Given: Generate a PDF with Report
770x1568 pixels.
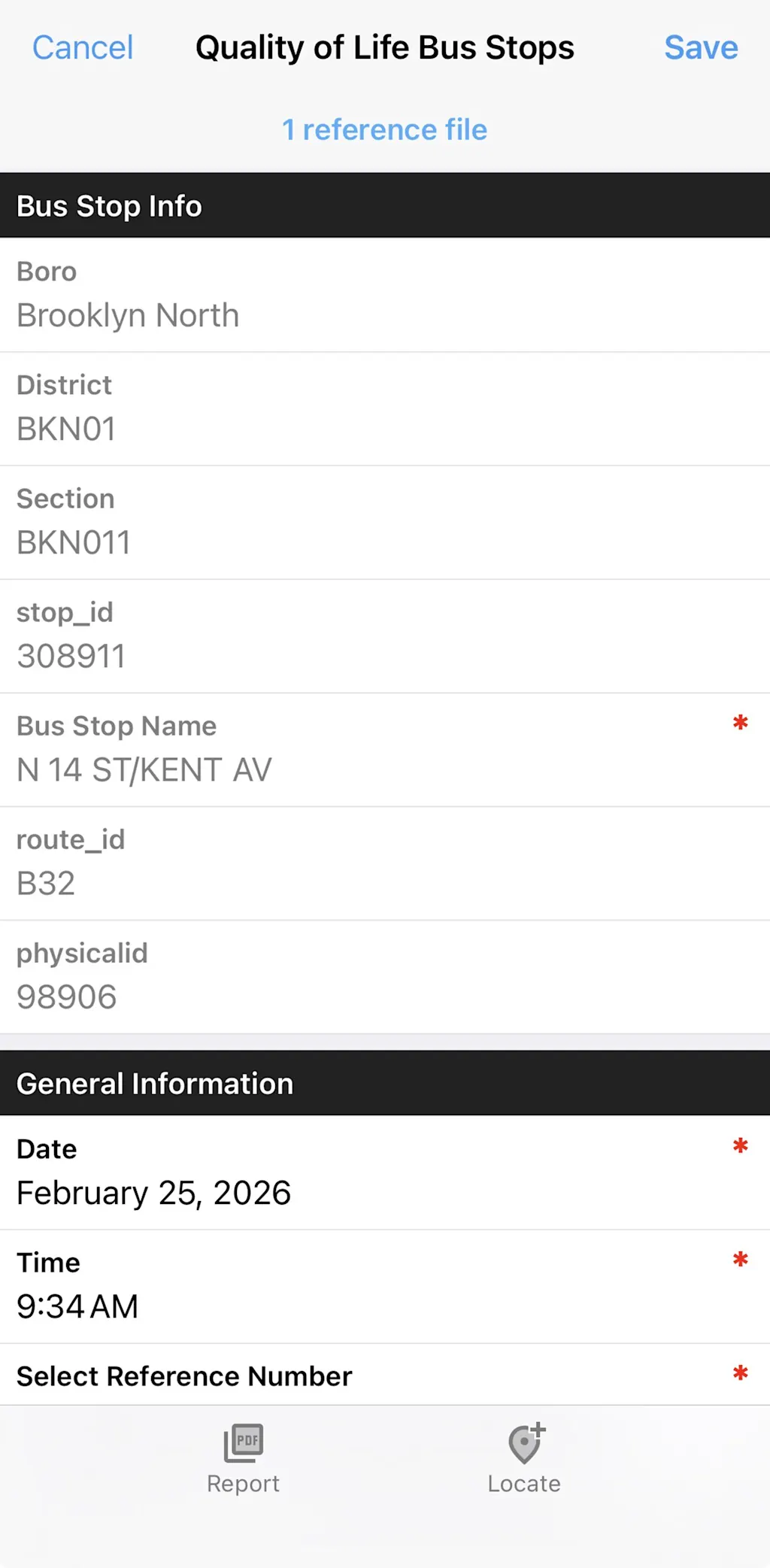Looking at the screenshot, I should tap(243, 1459).
